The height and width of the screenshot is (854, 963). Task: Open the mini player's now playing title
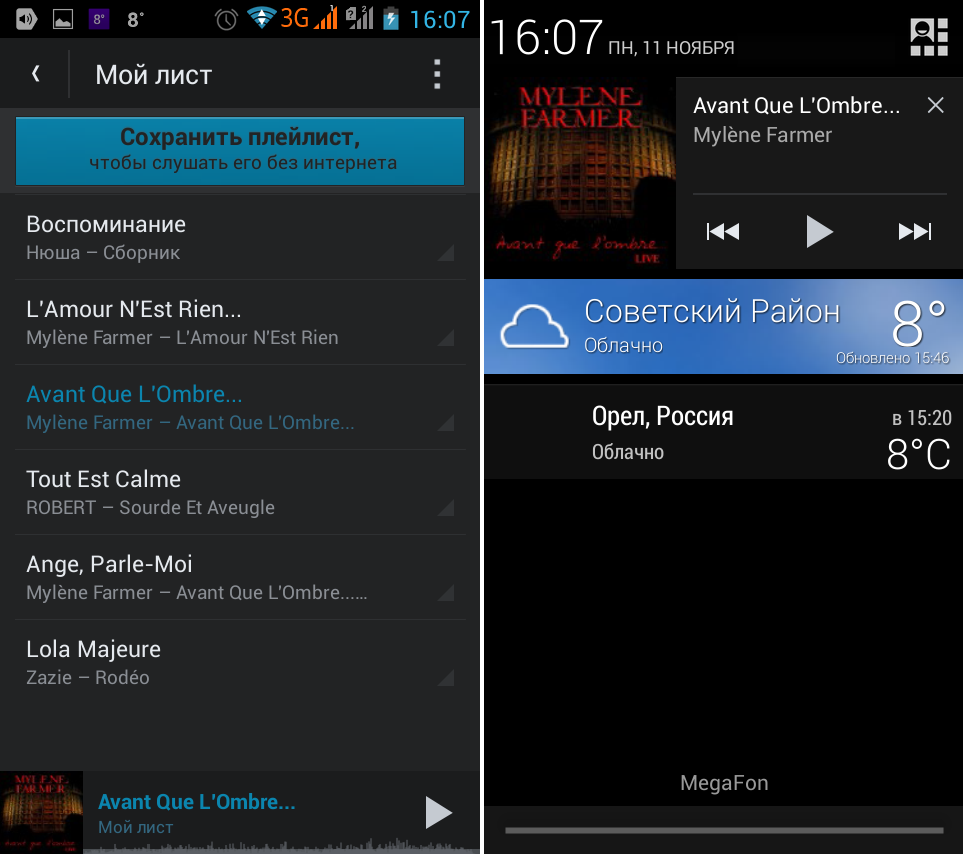(x=197, y=802)
